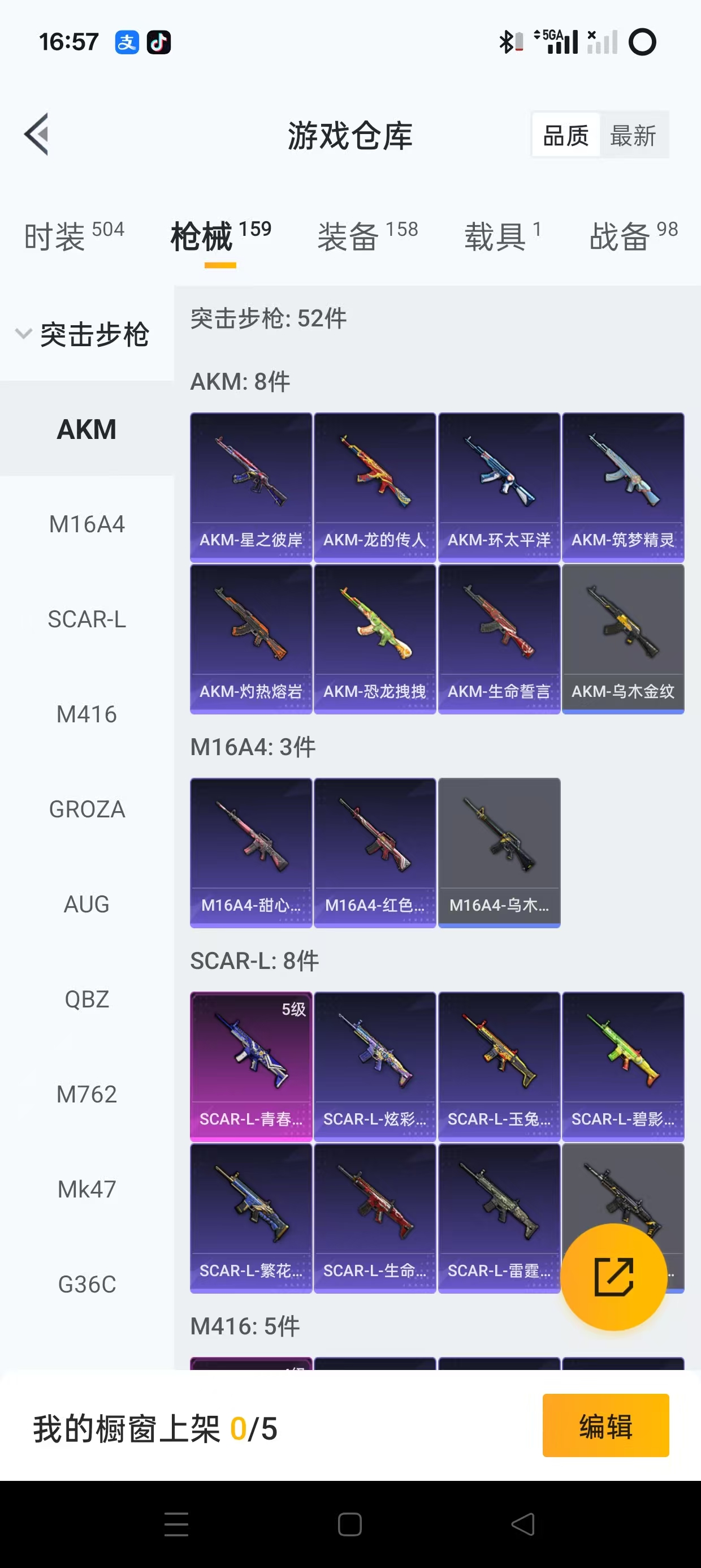Open the 装备 tab

[367, 235]
